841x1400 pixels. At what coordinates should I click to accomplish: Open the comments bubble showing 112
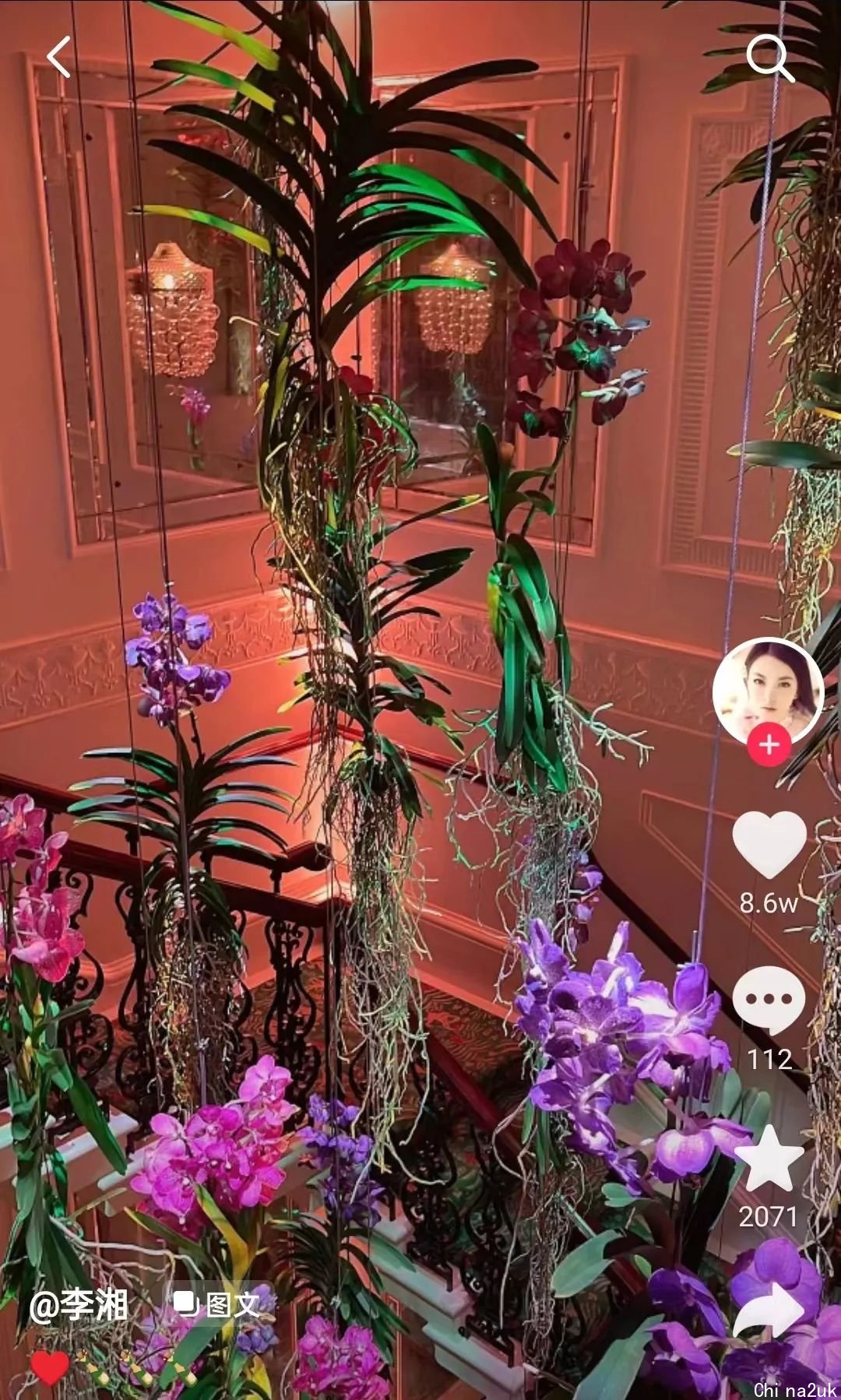(769, 999)
